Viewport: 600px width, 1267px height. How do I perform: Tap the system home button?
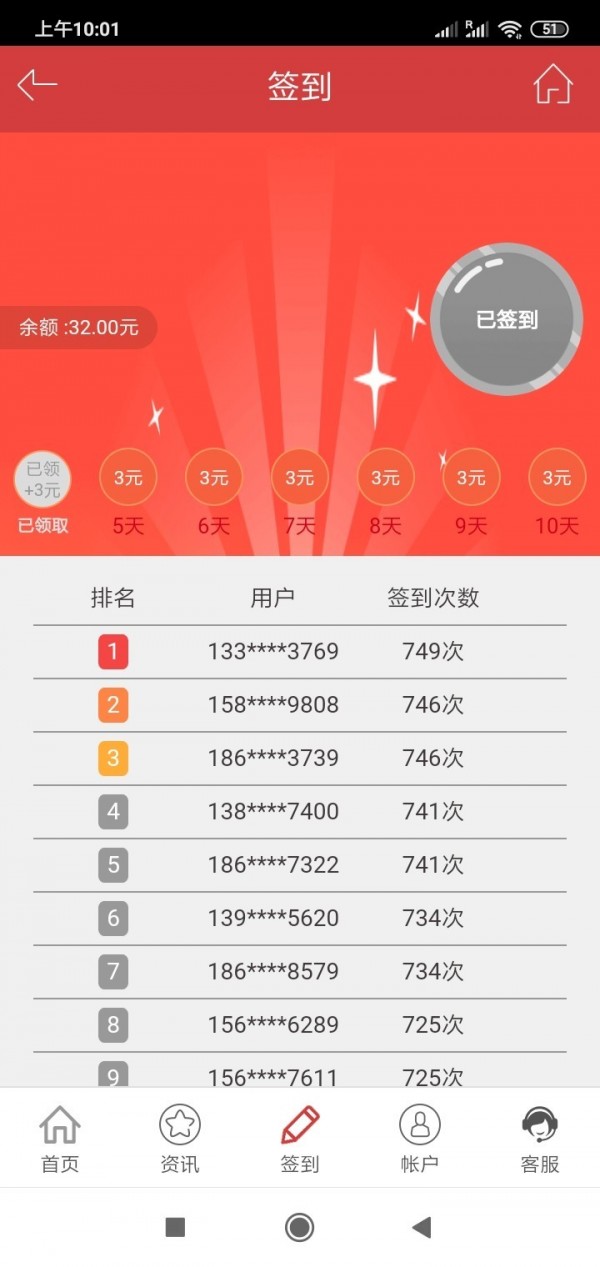[x=299, y=1227]
